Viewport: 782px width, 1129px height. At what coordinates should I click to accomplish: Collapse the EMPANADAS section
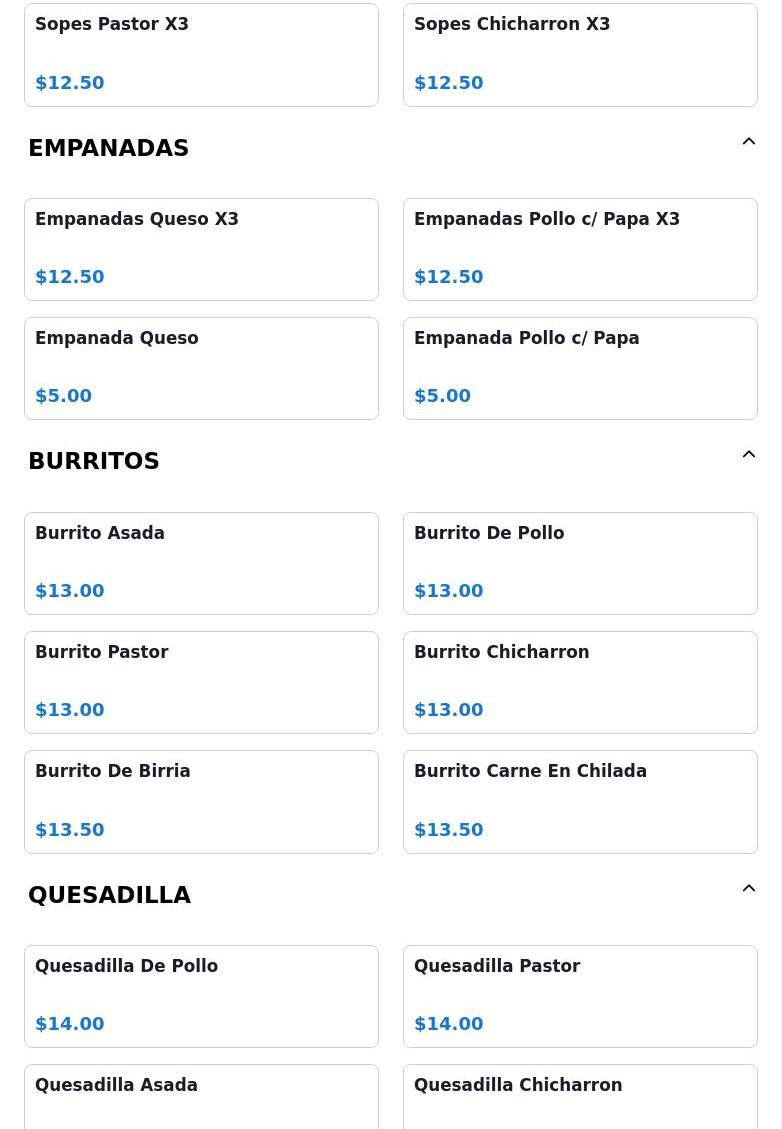(748, 142)
